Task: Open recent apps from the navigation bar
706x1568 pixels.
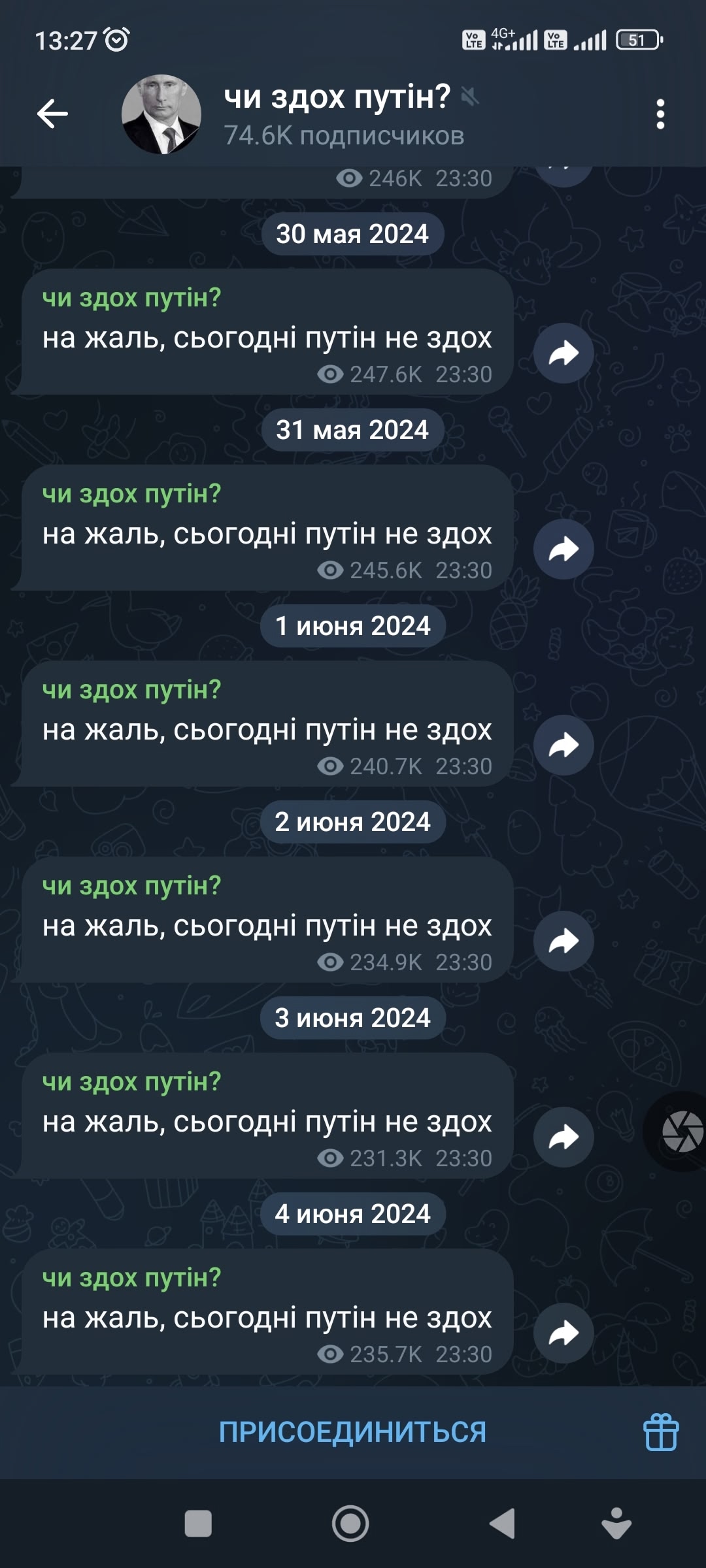Action: 198,1524
